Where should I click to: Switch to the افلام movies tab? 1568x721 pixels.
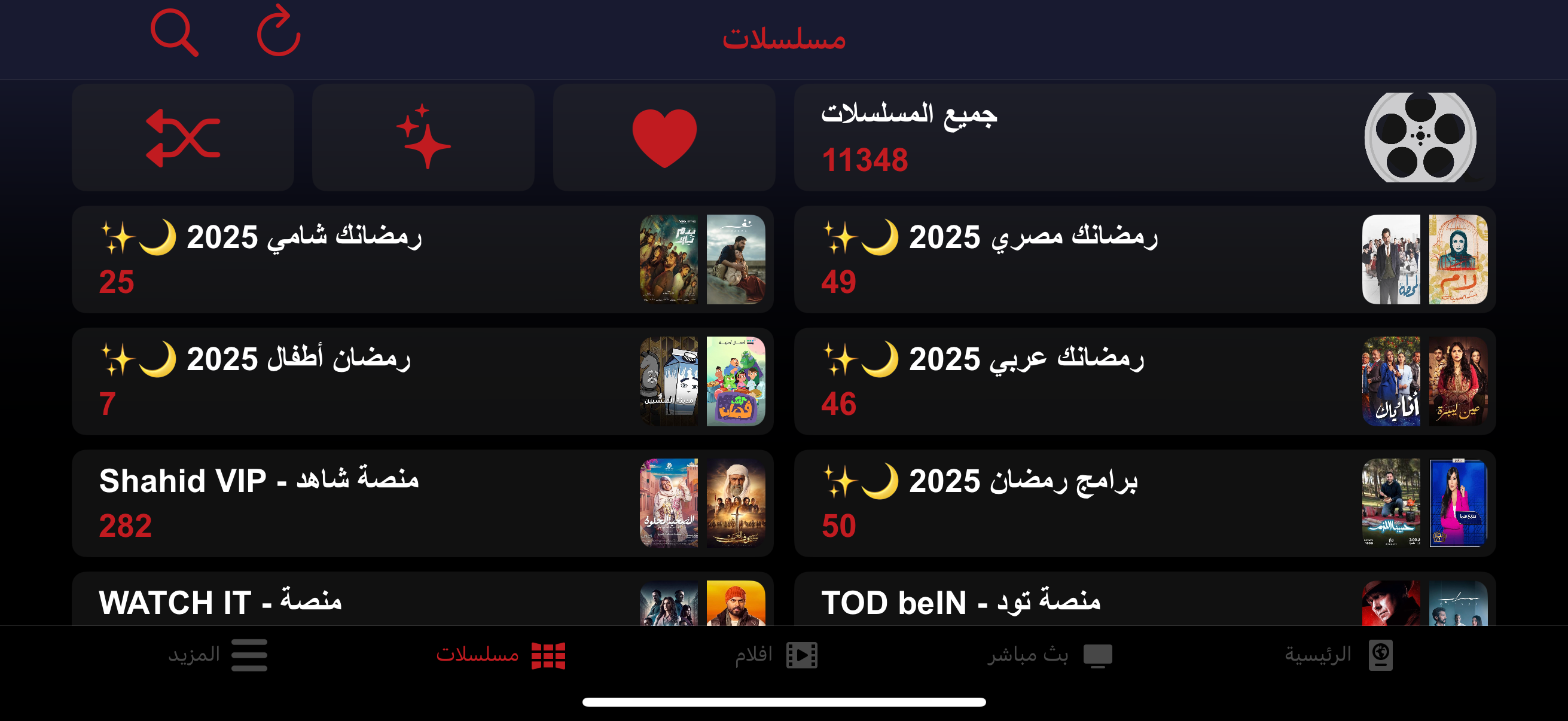[x=776, y=655]
